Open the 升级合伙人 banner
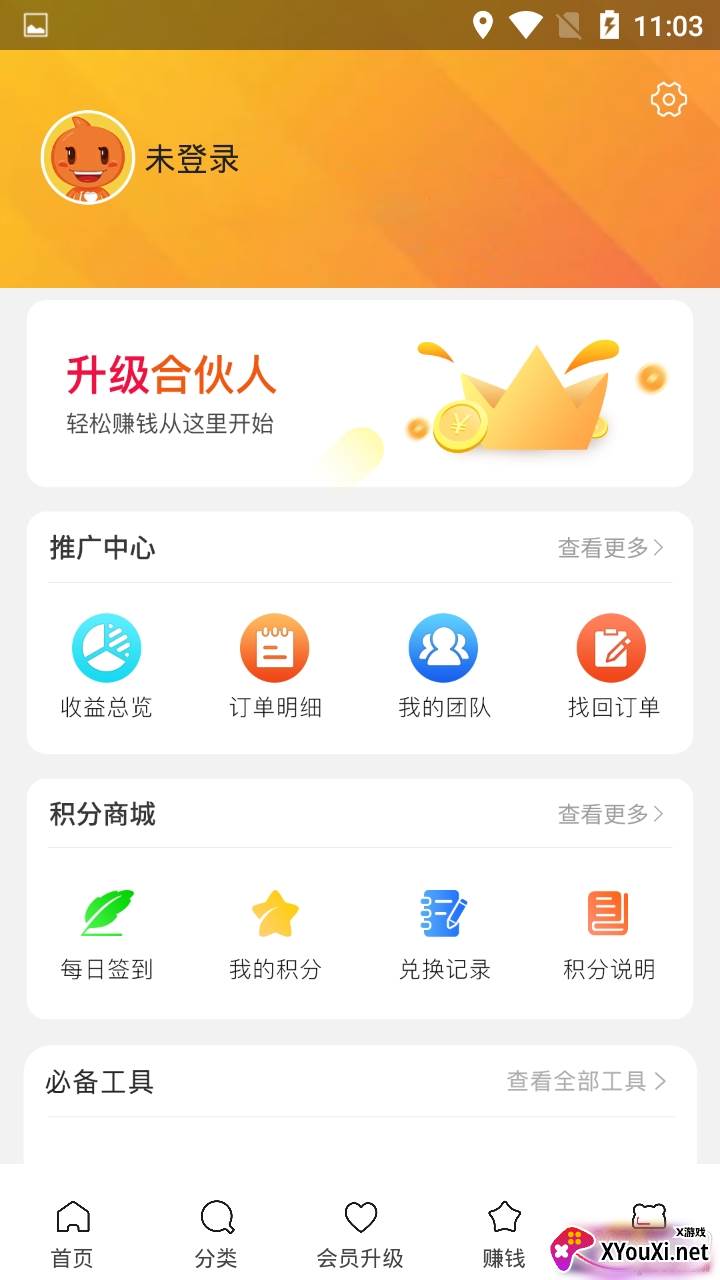The height and width of the screenshot is (1280, 720). [360, 393]
